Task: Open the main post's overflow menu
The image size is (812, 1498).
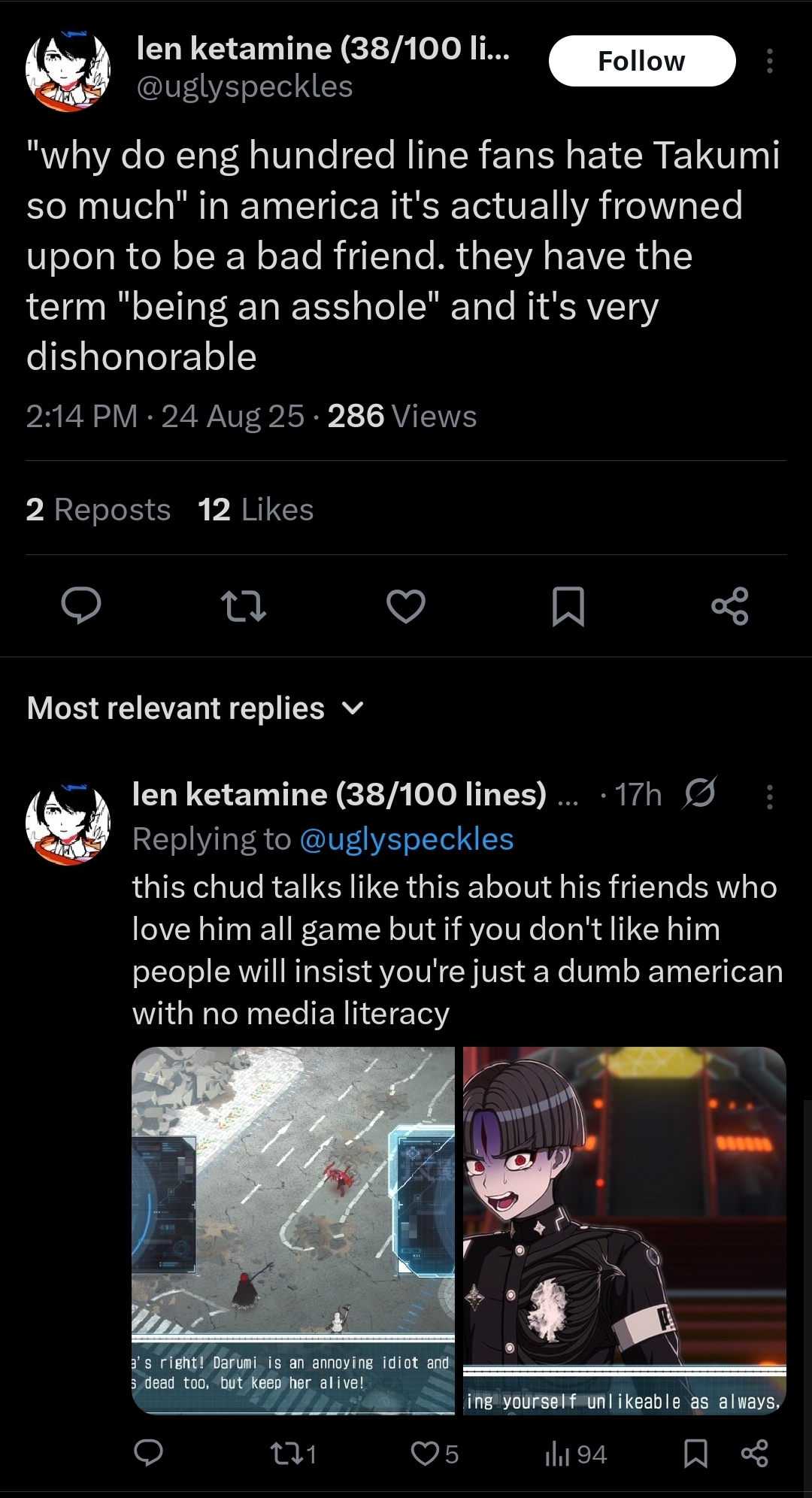Action: coord(769,61)
